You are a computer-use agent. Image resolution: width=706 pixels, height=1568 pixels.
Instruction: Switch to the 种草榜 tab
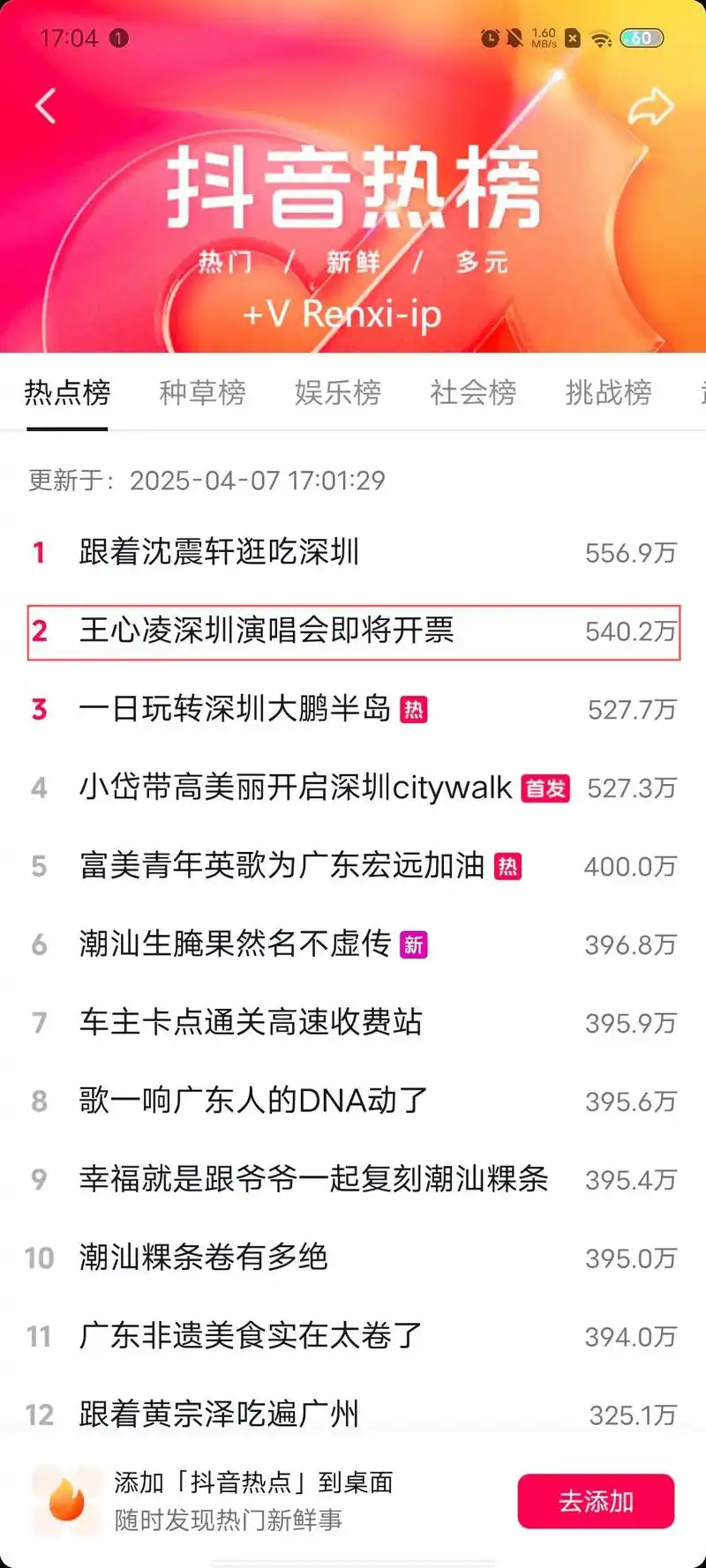click(x=203, y=393)
